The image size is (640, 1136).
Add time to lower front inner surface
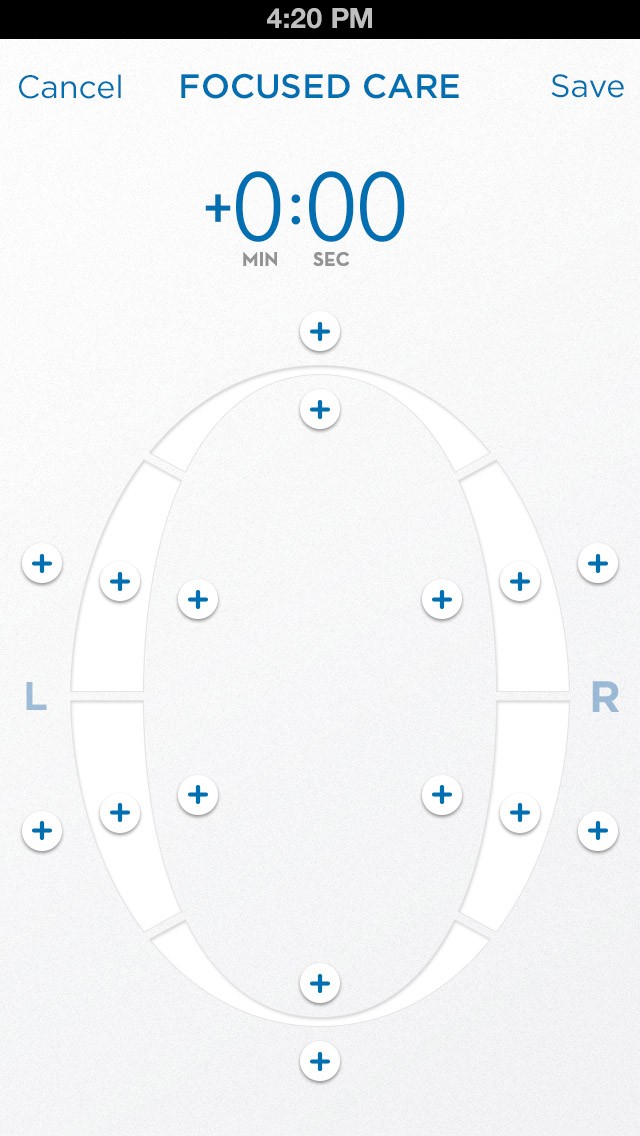coord(320,983)
